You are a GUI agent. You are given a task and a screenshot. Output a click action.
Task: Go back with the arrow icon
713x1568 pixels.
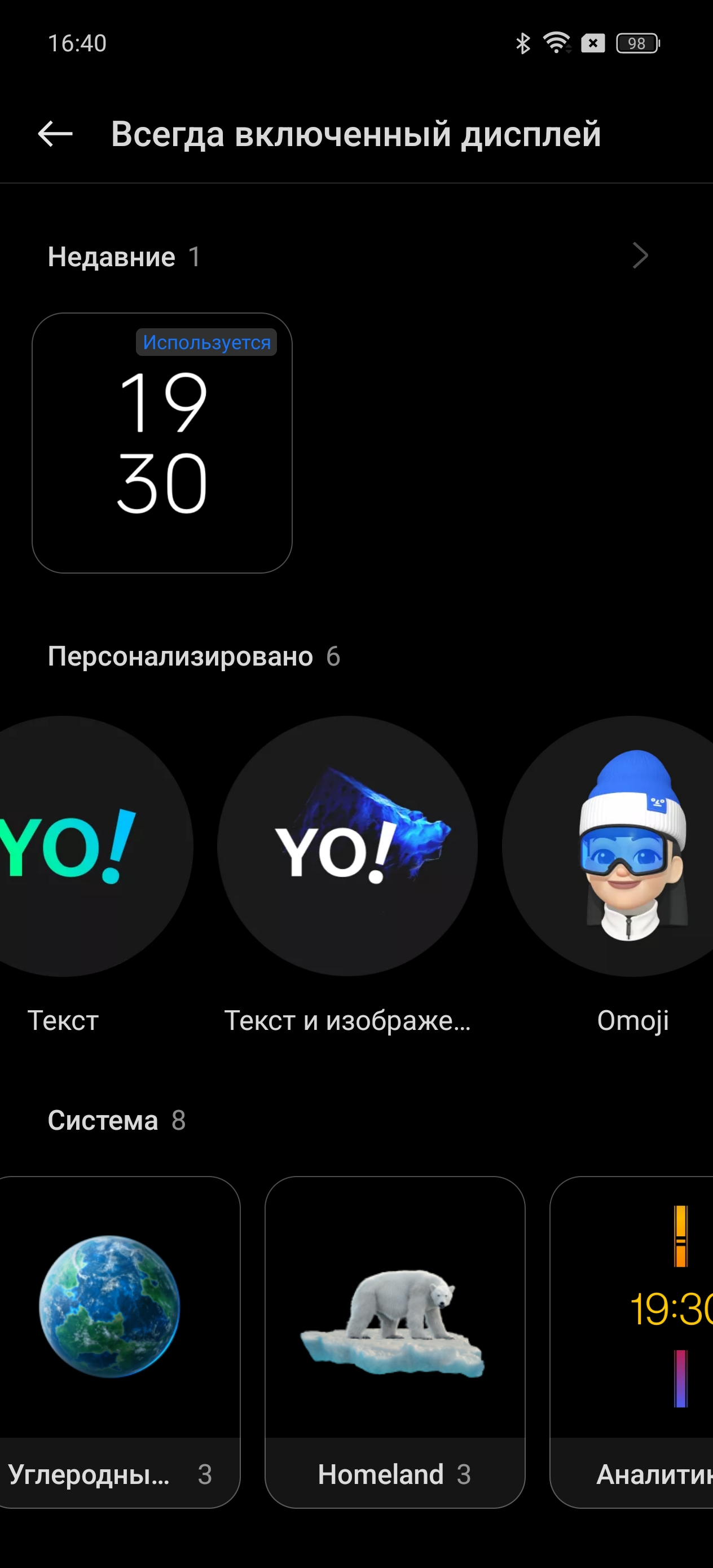[x=55, y=134]
